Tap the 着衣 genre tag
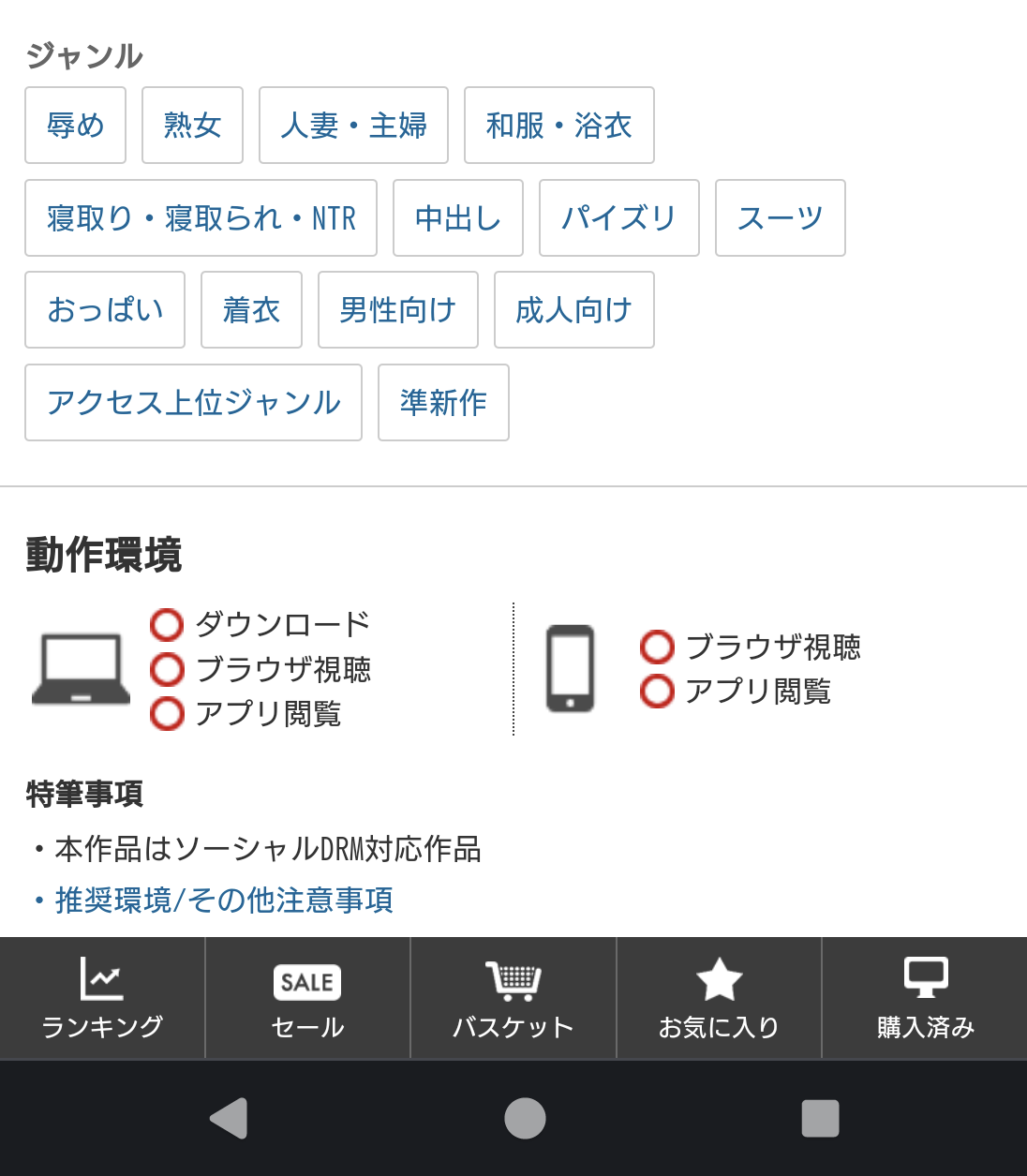This screenshot has width=1027, height=1176. click(x=251, y=310)
